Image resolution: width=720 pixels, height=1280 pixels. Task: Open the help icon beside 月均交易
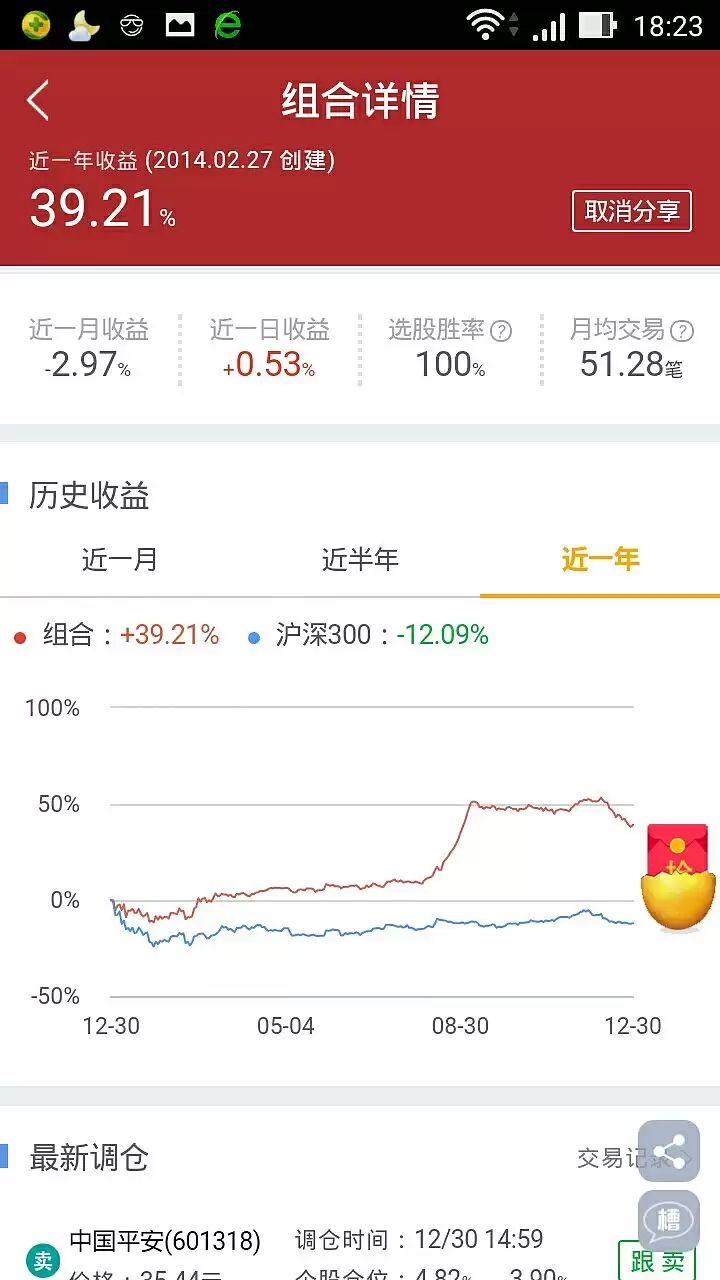click(x=682, y=331)
